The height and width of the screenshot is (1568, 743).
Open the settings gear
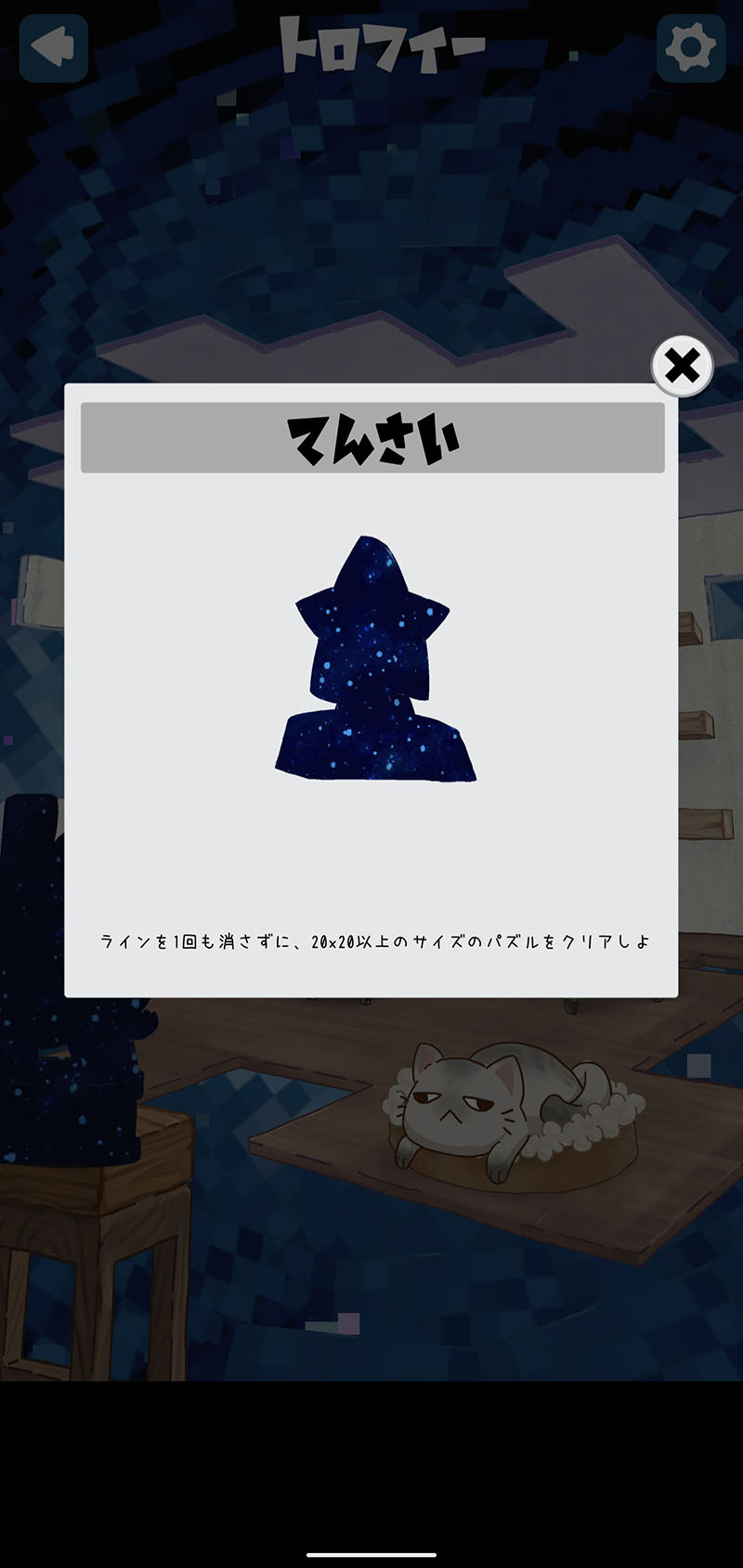[x=691, y=46]
